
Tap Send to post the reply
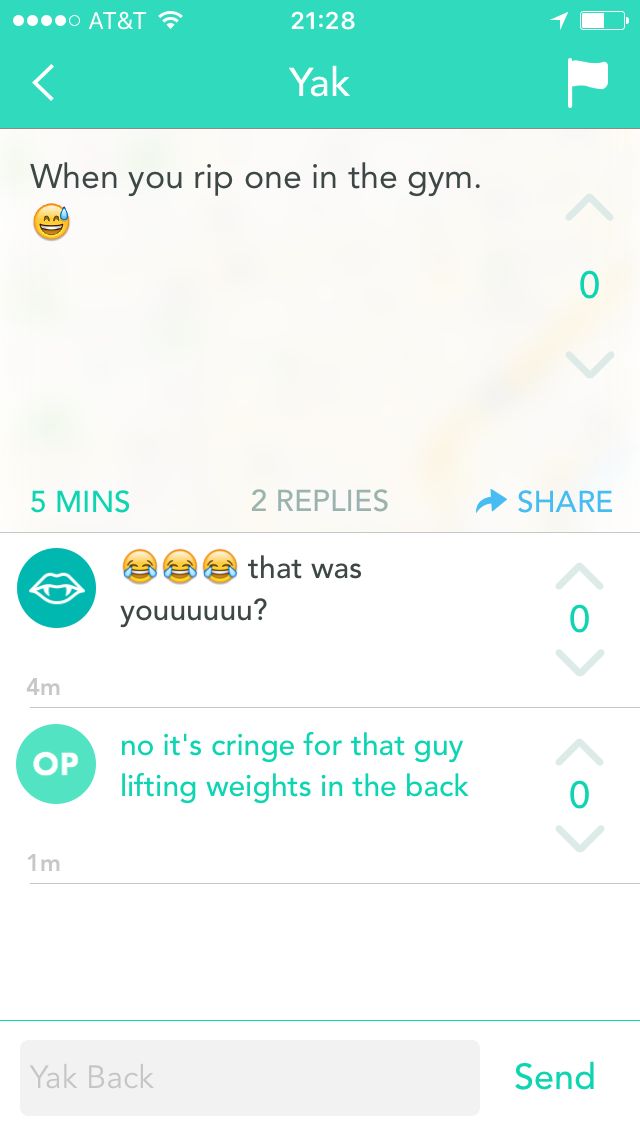[x=554, y=1077]
